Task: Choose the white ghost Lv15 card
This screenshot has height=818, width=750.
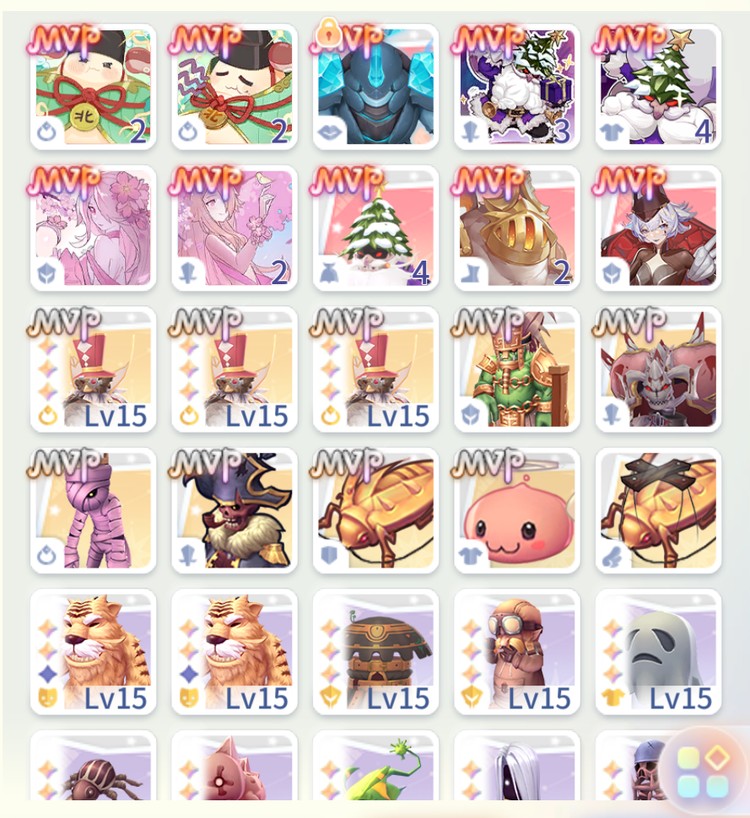Action: [x=658, y=653]
